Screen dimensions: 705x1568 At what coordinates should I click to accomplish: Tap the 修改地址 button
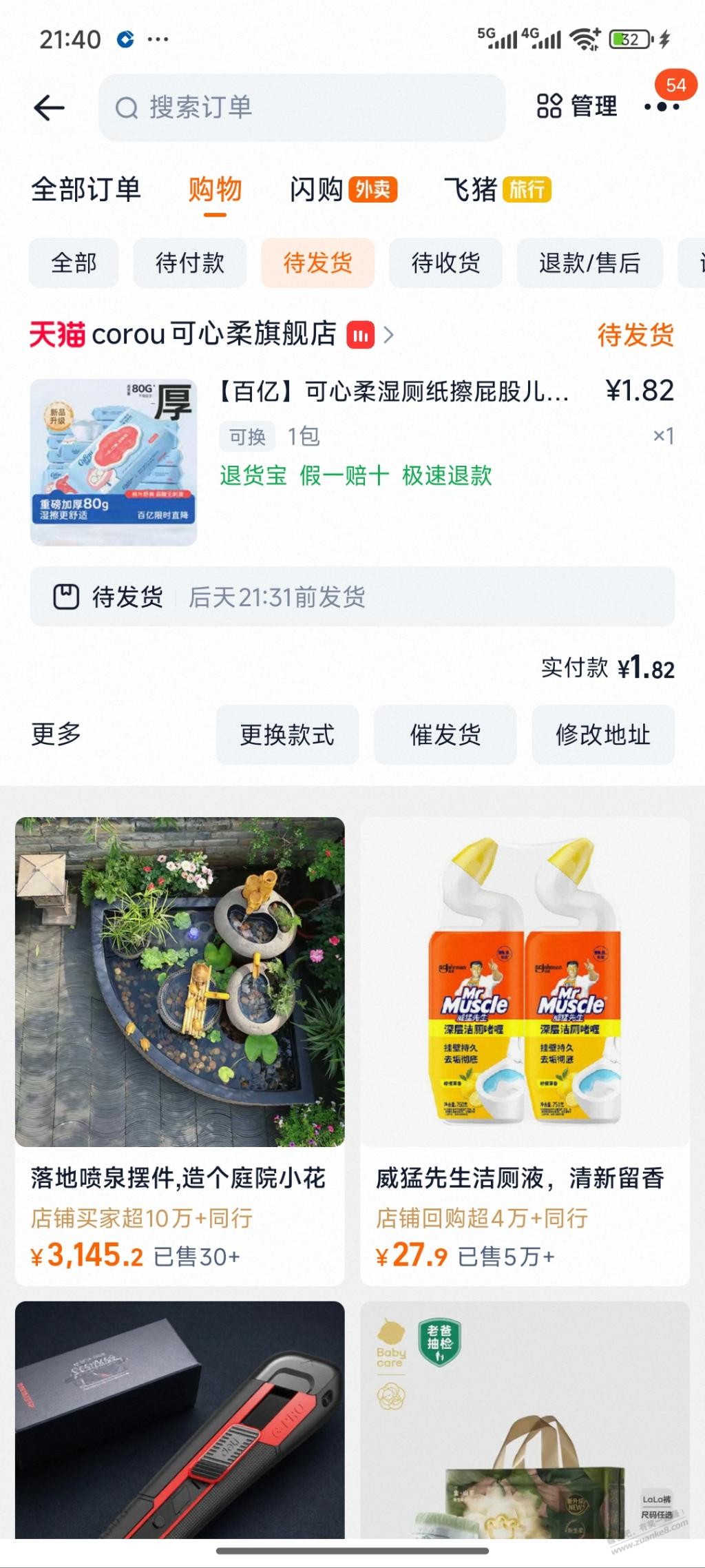tap(603, 734)
